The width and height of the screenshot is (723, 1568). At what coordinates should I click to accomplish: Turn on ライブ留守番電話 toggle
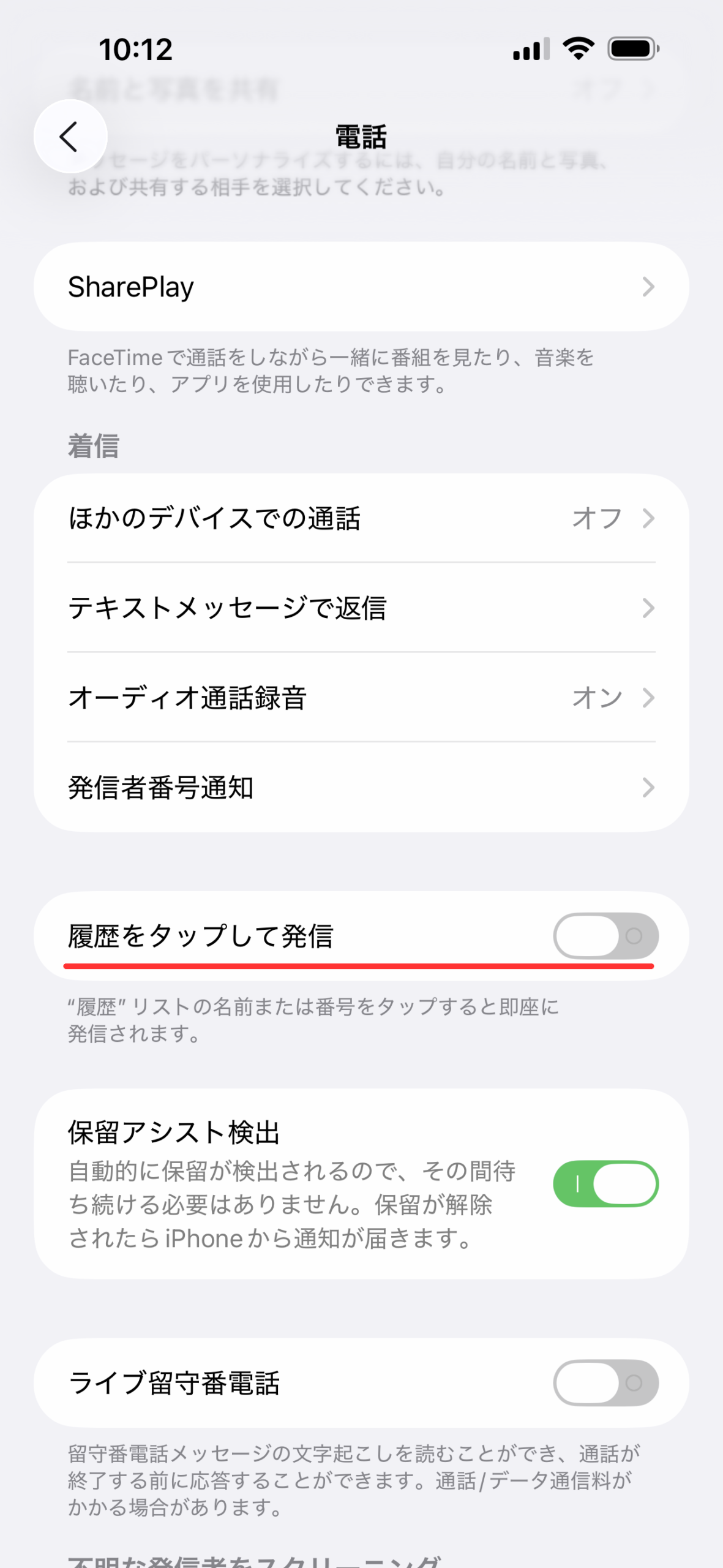pos(605,1382)
